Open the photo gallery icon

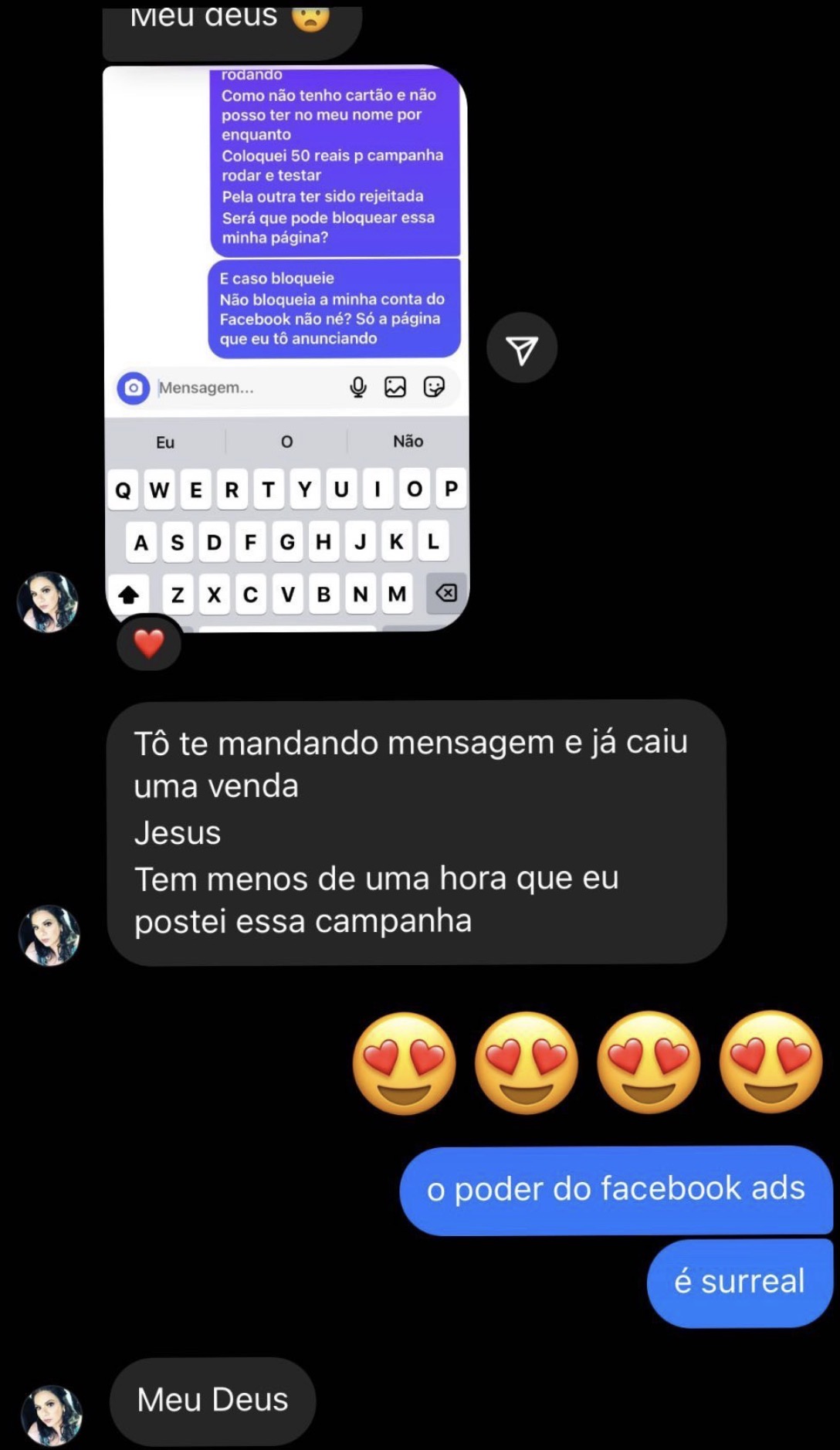coord(396,388)
